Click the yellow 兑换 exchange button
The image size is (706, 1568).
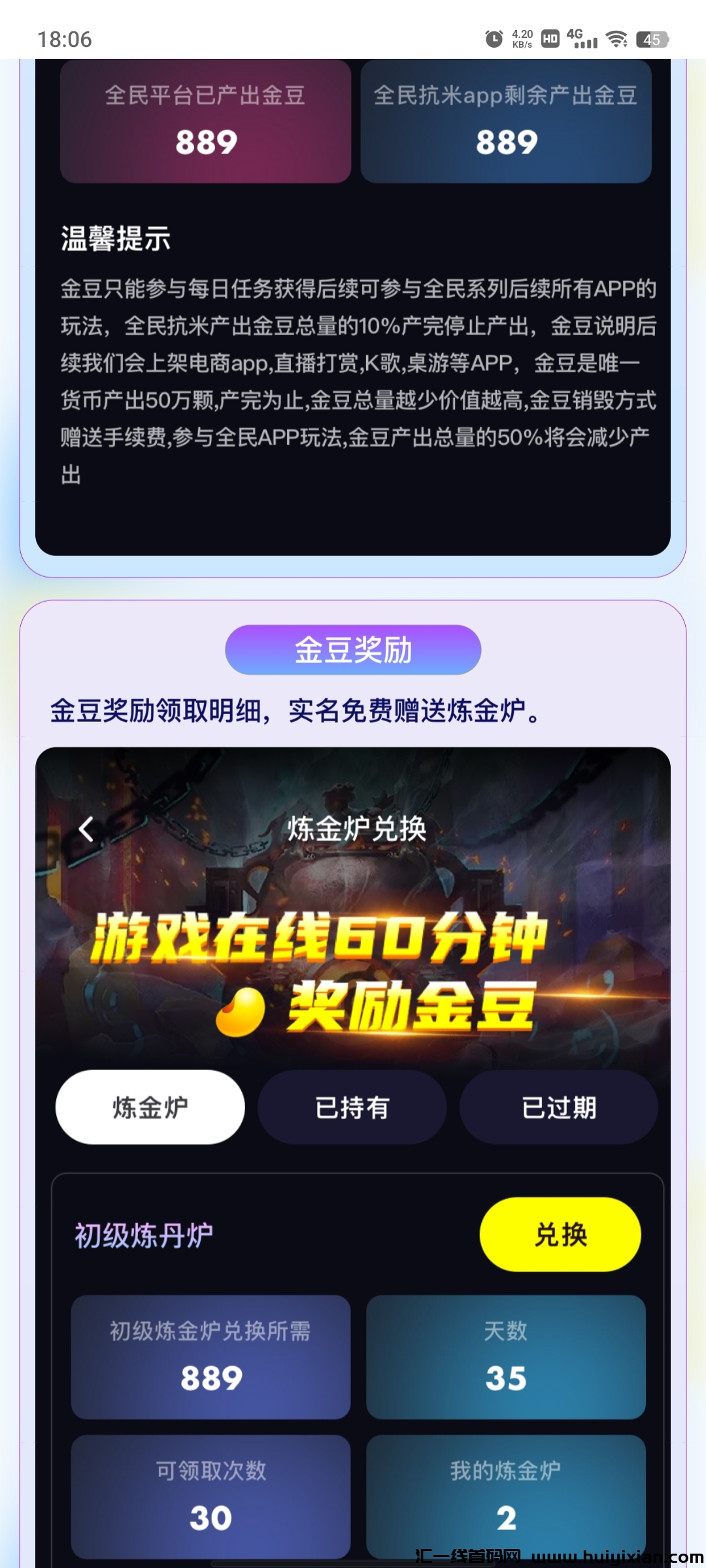(560, 1234)
